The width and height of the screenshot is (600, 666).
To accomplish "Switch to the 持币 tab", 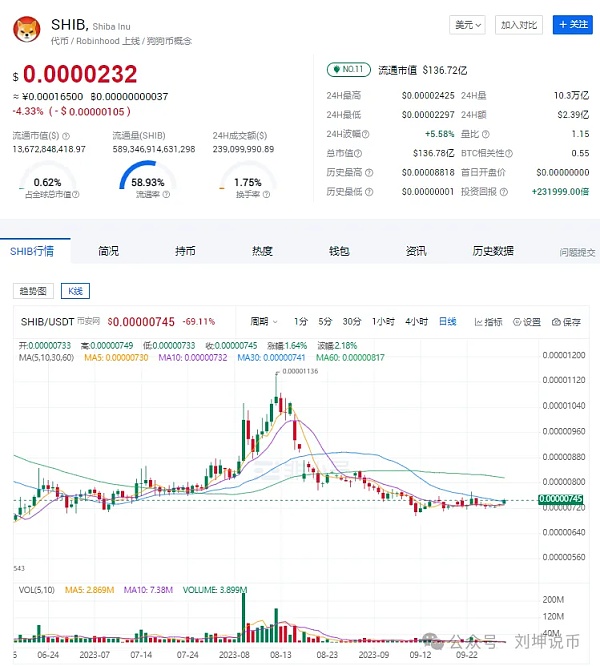I will (x=185, y=251).
